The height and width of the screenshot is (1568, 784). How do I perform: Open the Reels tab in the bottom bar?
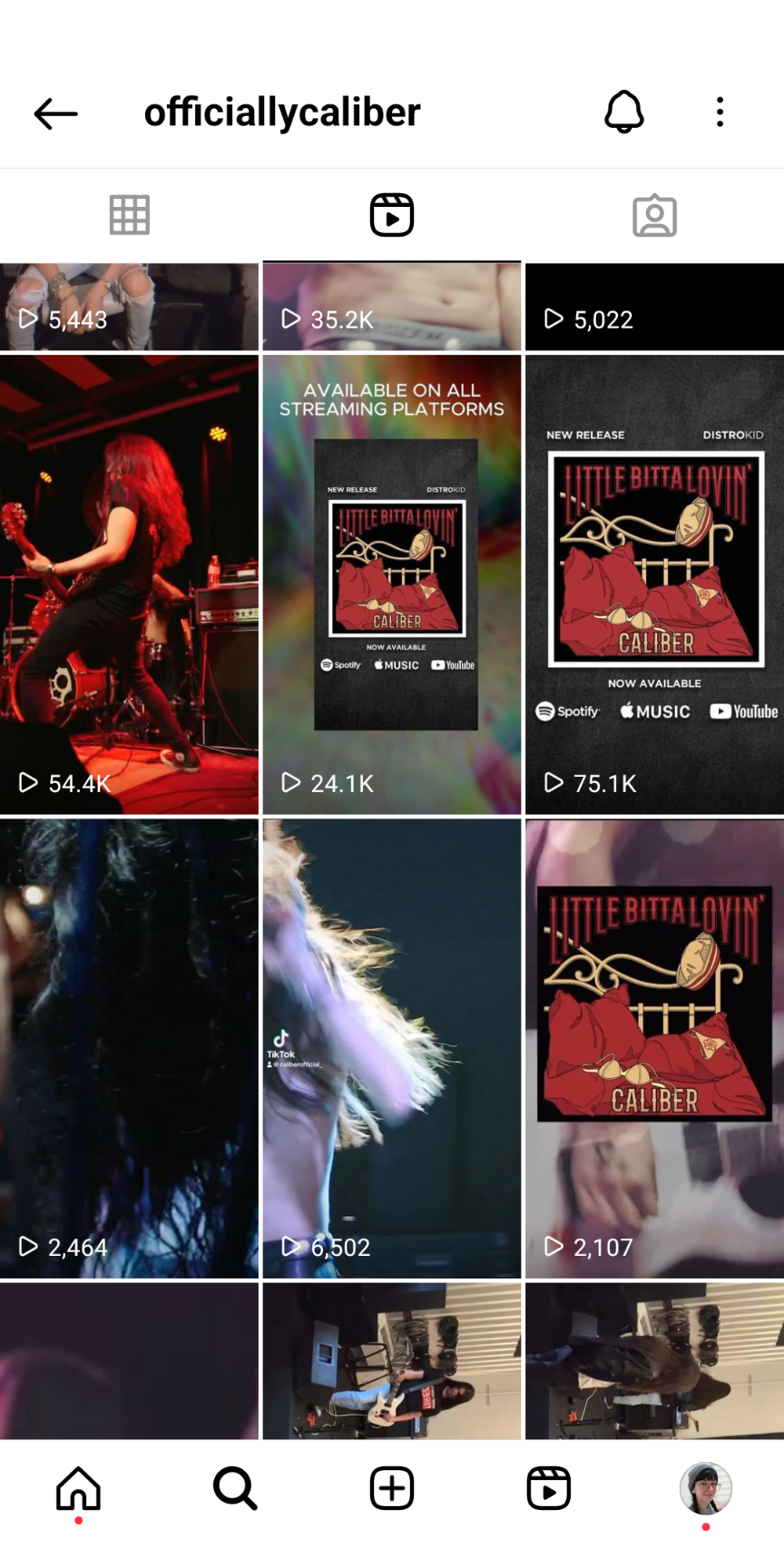[x=549, y=1489]
